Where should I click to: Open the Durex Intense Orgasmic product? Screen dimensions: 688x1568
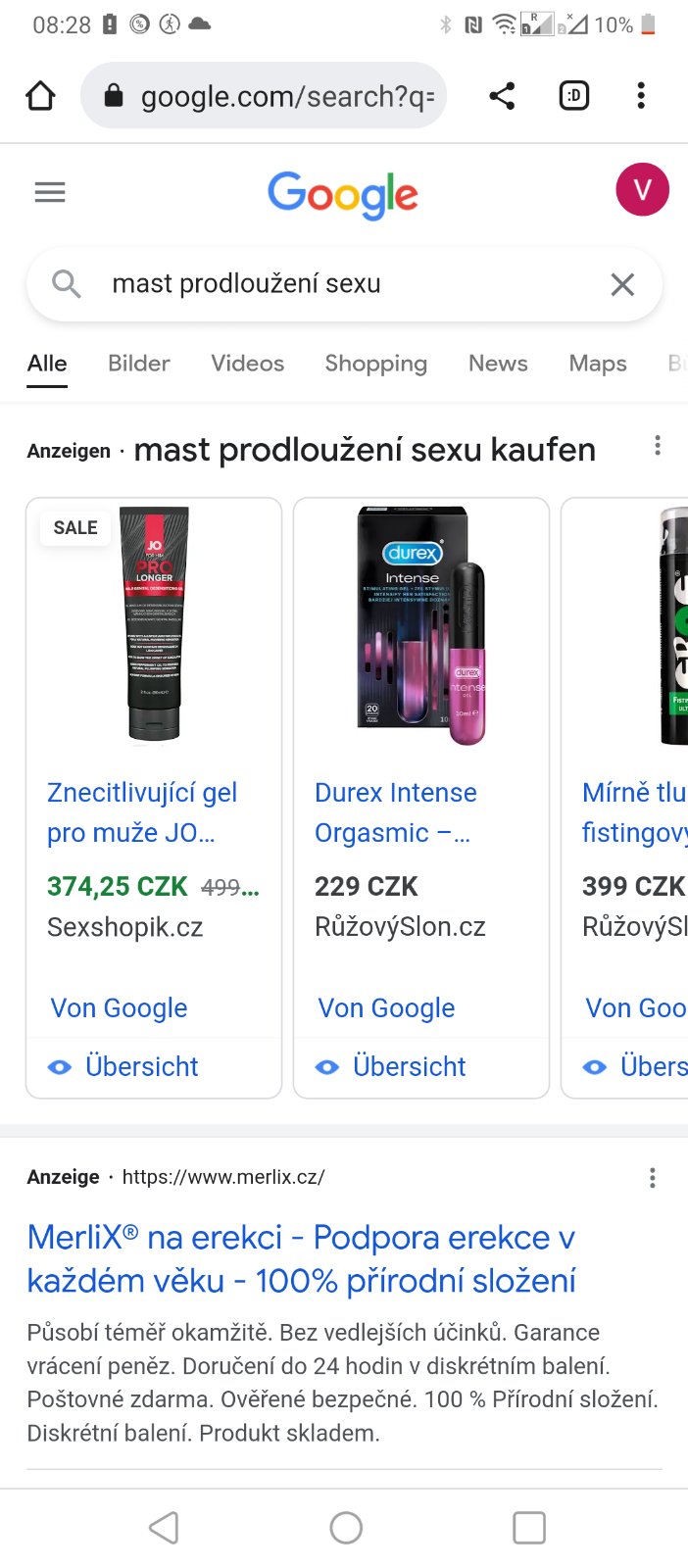click(396, 811)
